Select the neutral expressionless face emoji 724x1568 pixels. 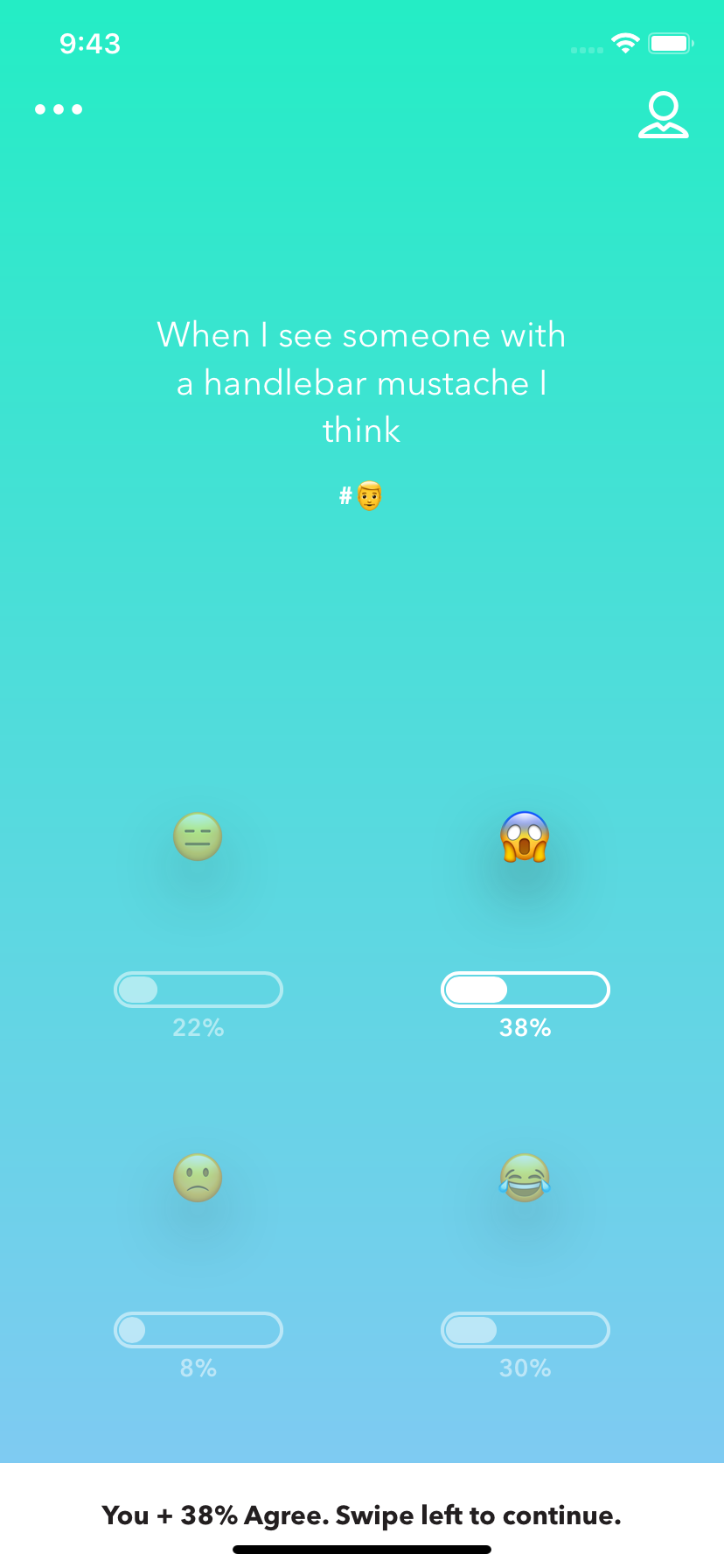click(198, 836)
